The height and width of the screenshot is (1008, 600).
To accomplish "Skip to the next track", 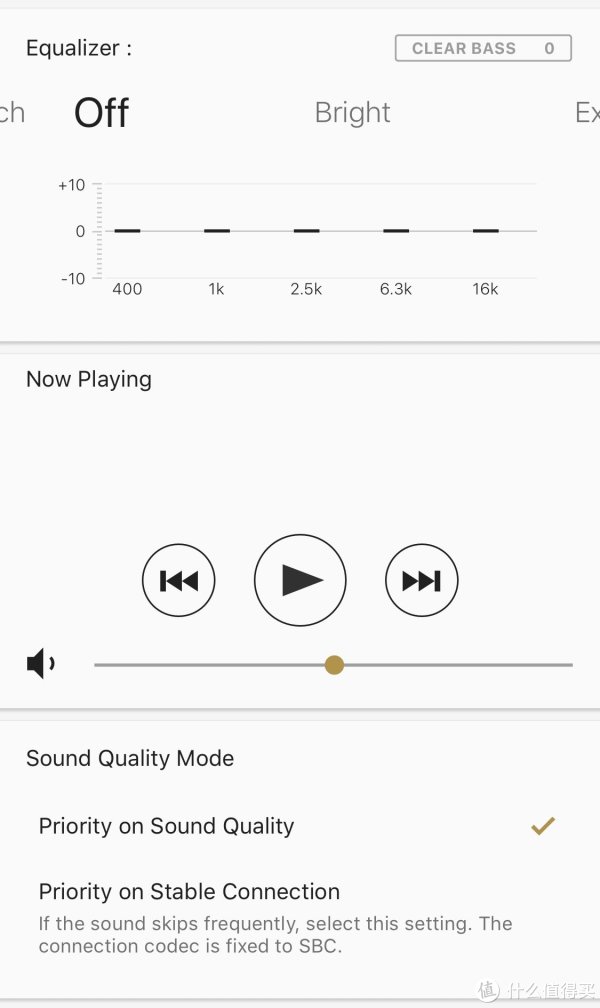I will pos(422,580).
